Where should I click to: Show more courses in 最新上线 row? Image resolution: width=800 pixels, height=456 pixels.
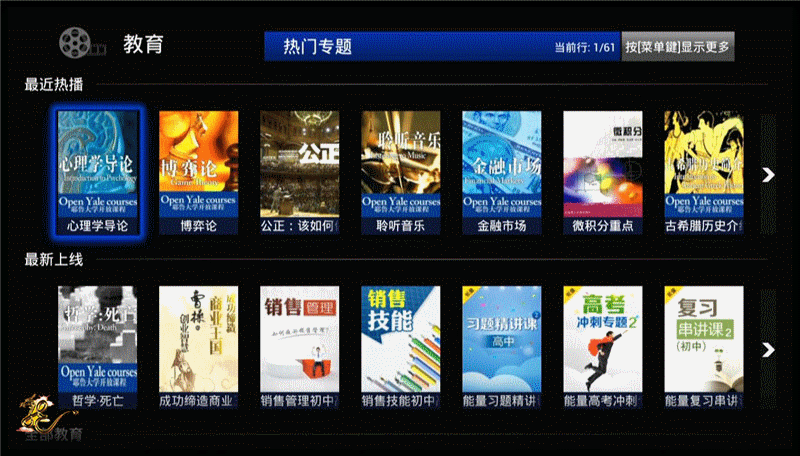coord(768,350)
